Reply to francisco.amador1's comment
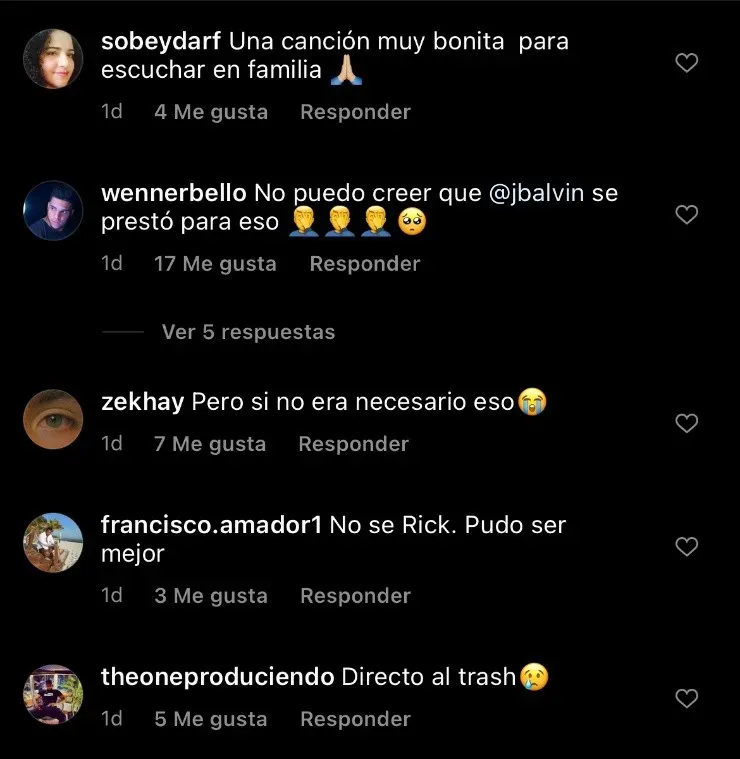The image size is (740, 759). [355, 596]
